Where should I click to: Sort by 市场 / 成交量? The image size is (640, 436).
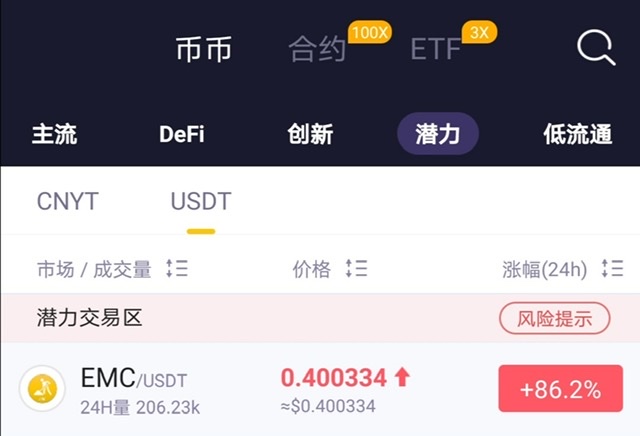click(111, 268)
